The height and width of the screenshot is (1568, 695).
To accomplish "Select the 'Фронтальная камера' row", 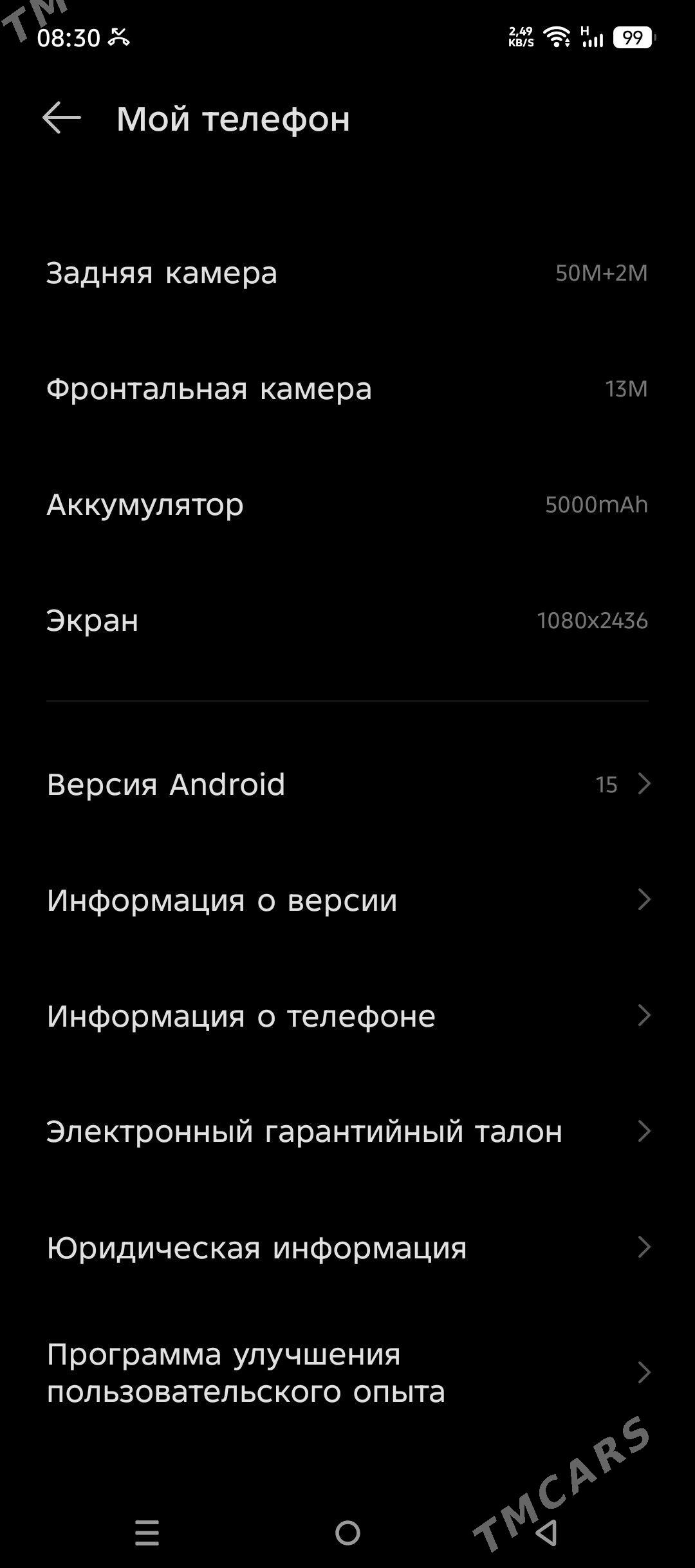I will tap(347, 387).
